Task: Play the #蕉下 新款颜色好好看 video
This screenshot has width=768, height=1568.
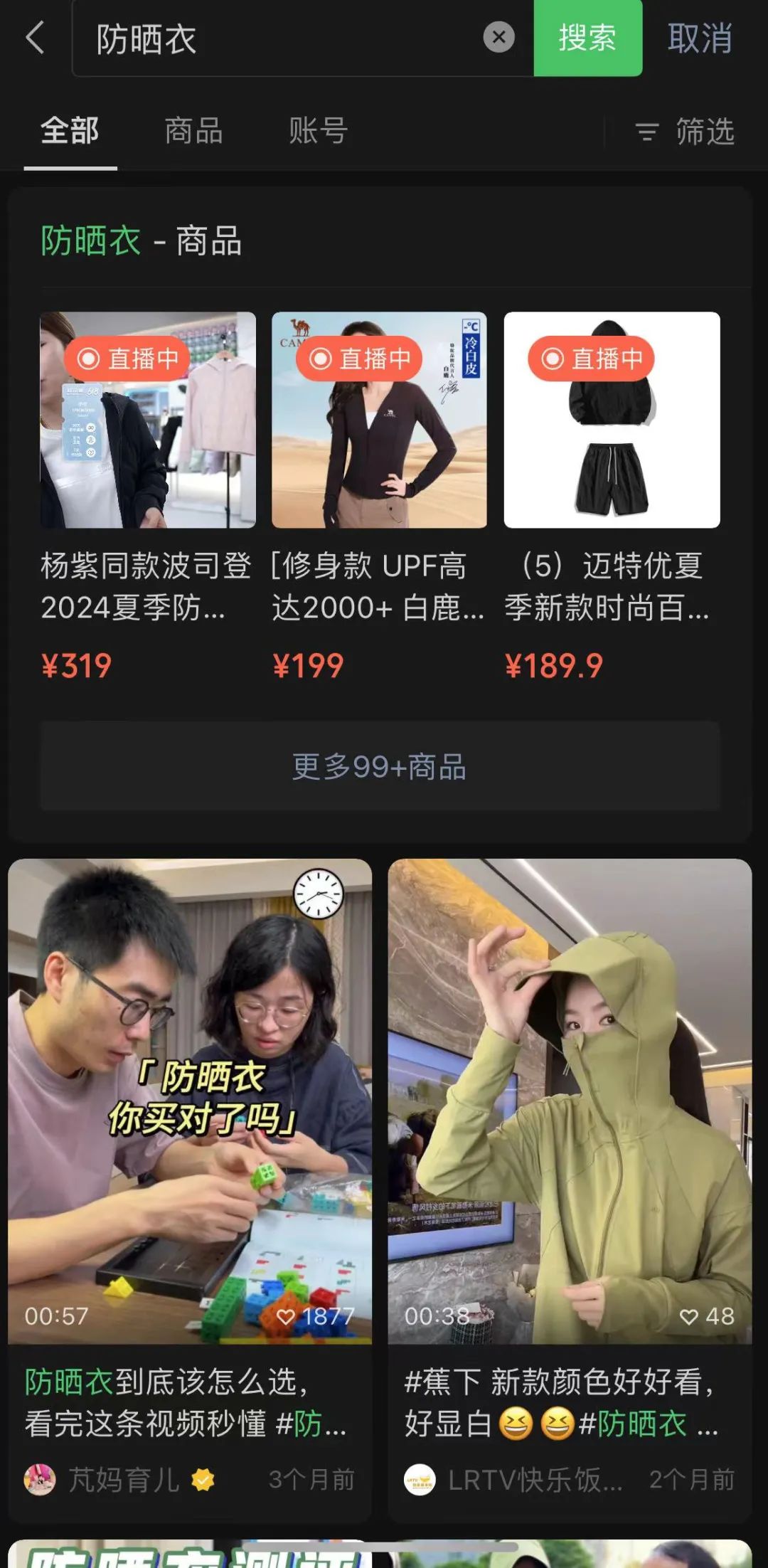Action: click(570, 1101)
